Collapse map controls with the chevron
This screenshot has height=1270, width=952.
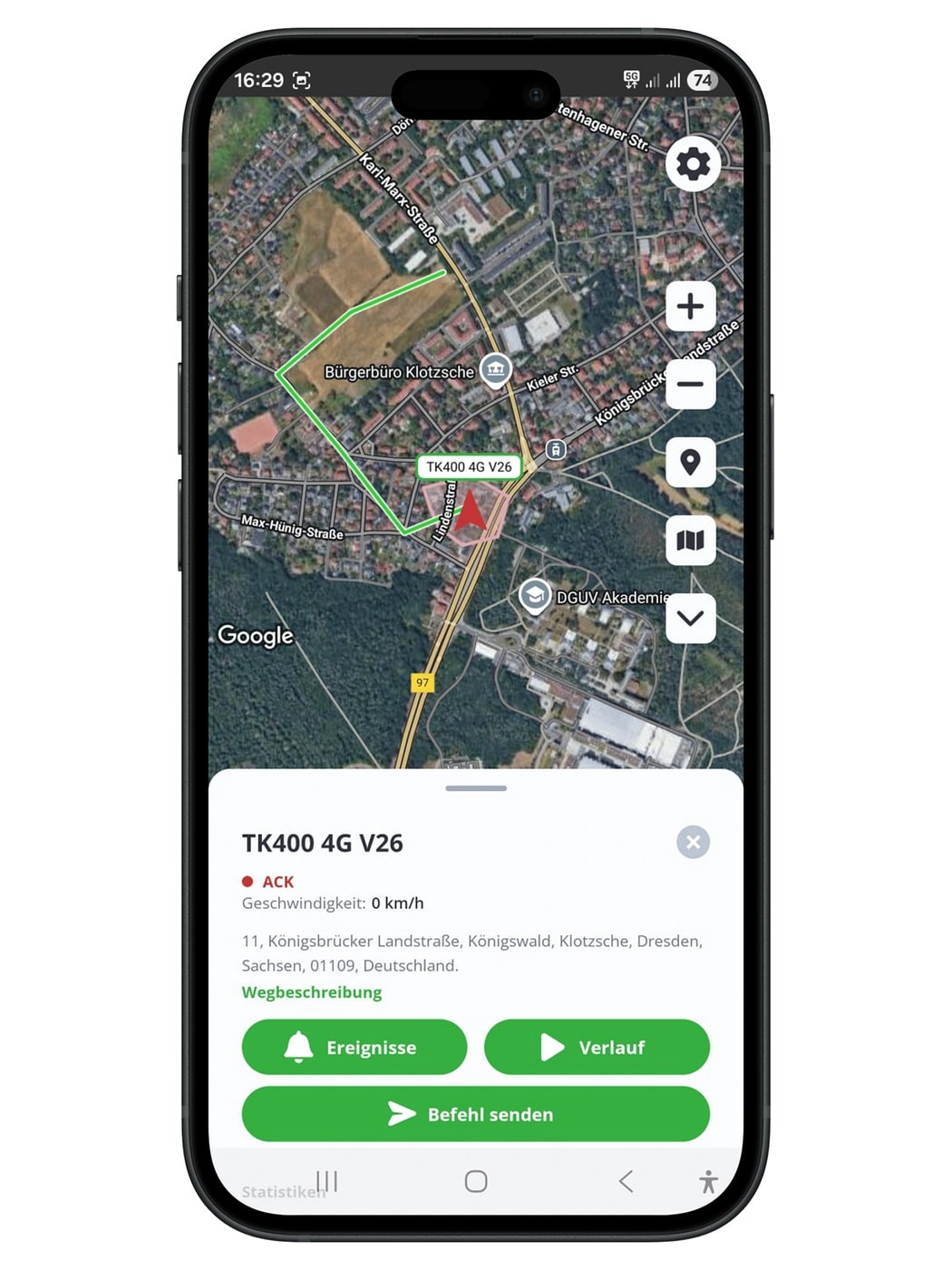pos(690,619)
